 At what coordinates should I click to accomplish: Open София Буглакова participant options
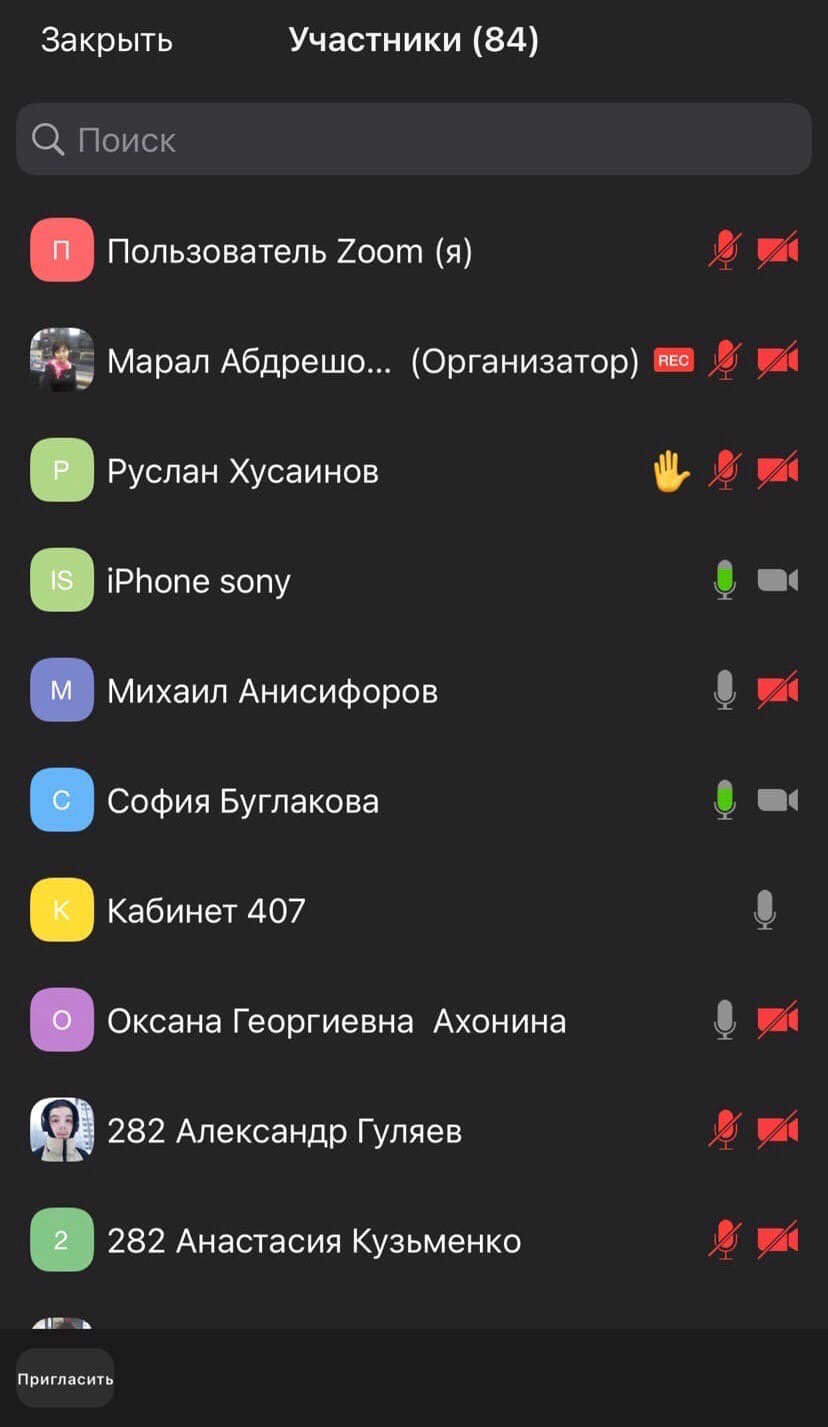(x=243, y=801)
